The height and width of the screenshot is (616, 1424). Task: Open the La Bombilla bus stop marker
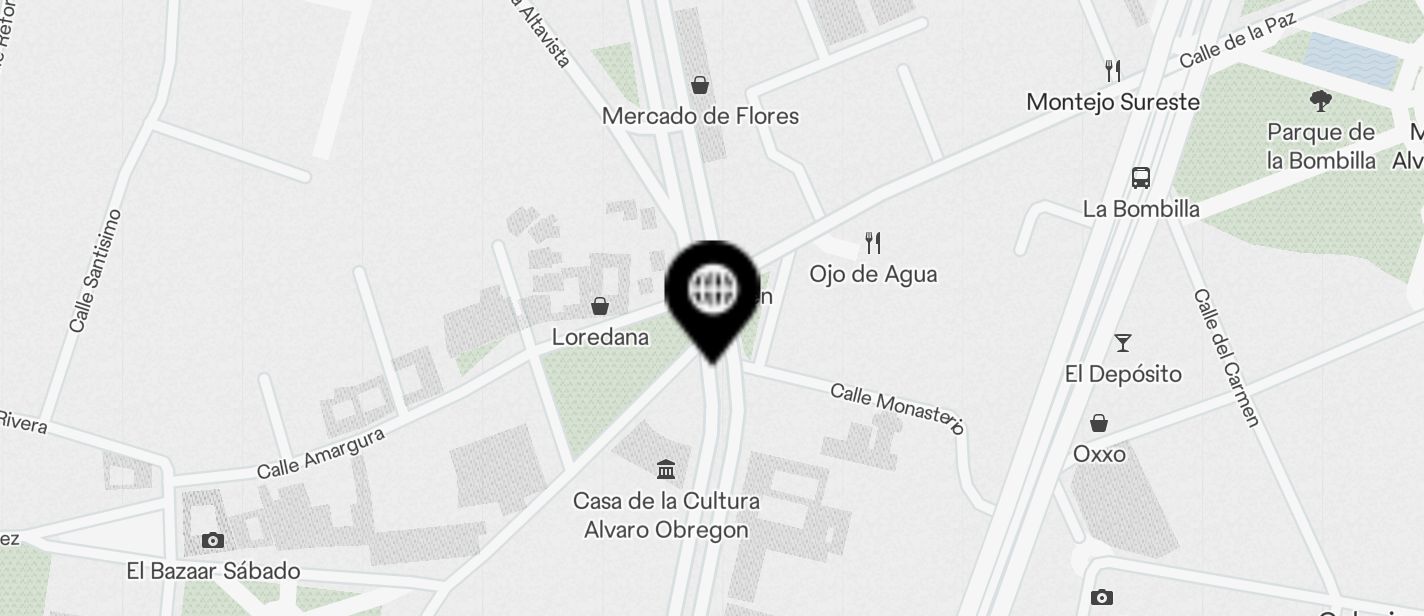pyautogui.click(x=1141, y=179)
